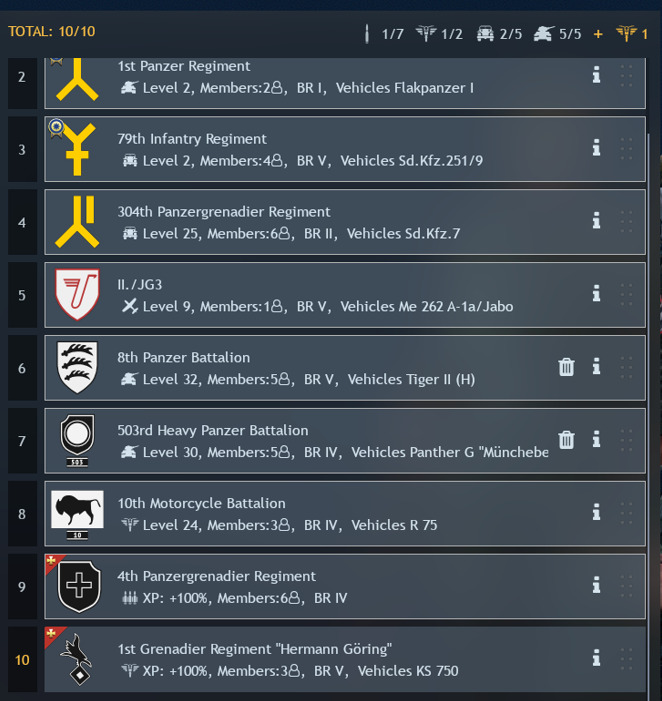View info for 304th Panzergrenadier Regiment
This screenshot has width=662, height=701.
pos(596,221)
